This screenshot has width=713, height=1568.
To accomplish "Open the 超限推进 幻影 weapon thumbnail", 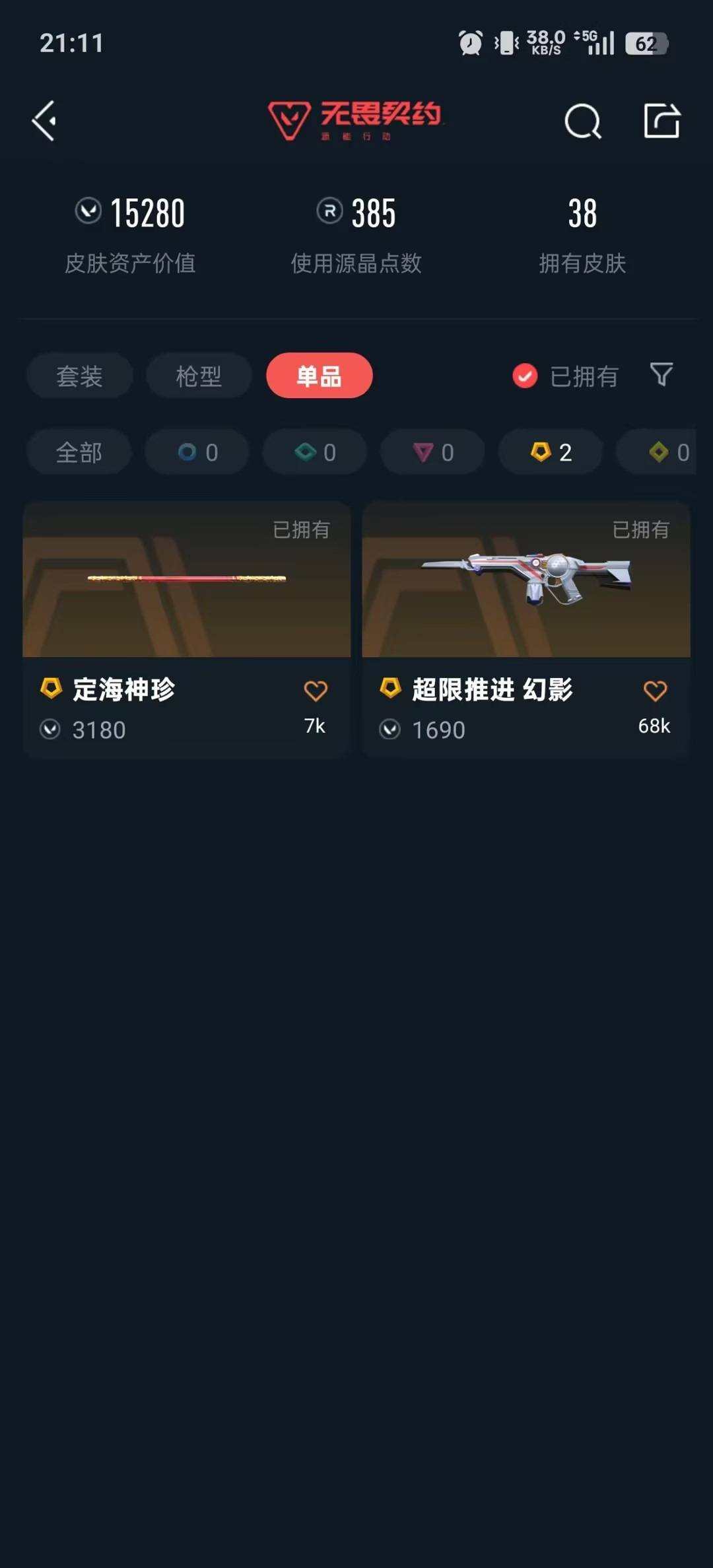I will [x=525, y=580].
